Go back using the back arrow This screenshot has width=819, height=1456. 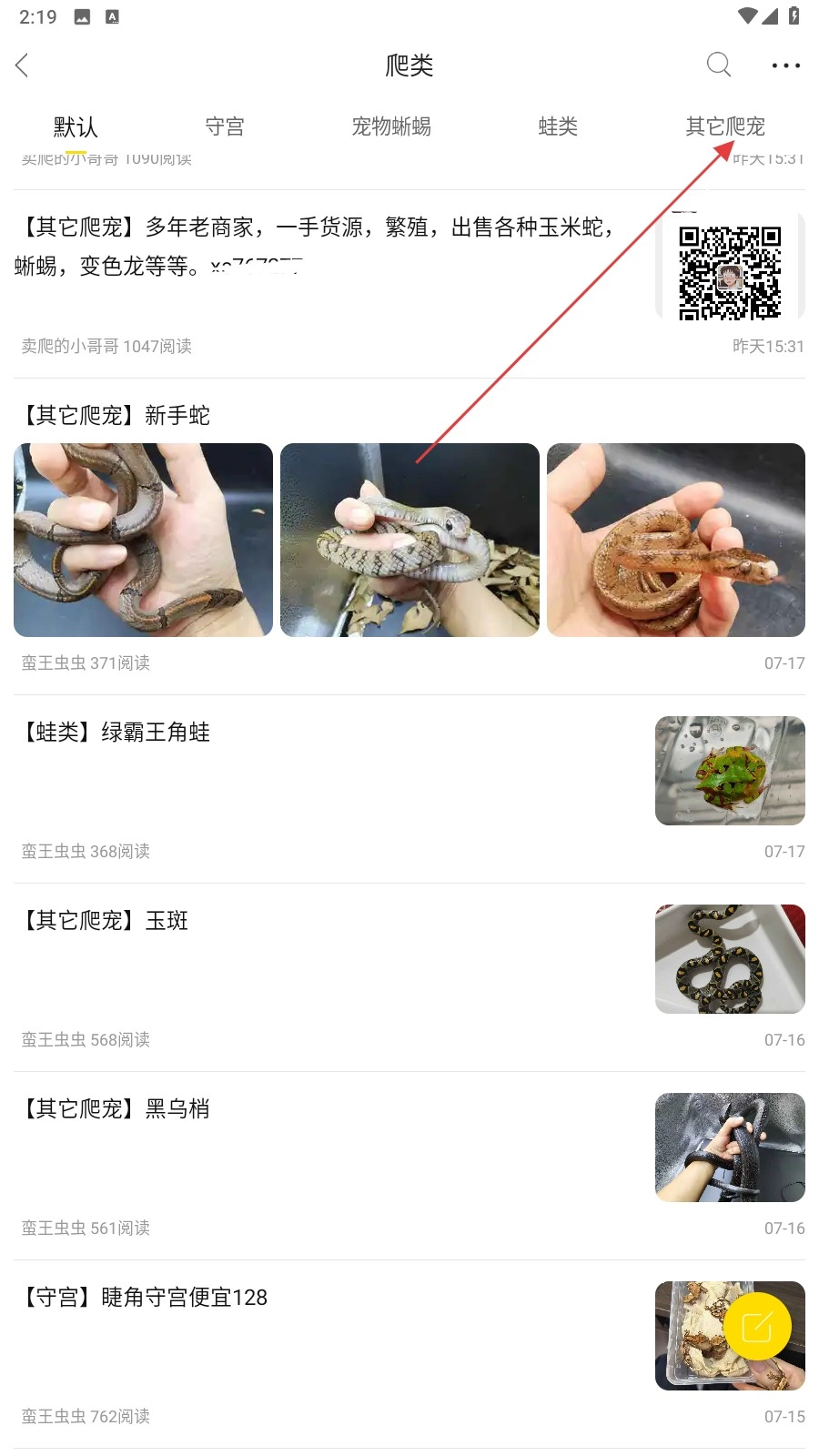(x=23, y=66)
